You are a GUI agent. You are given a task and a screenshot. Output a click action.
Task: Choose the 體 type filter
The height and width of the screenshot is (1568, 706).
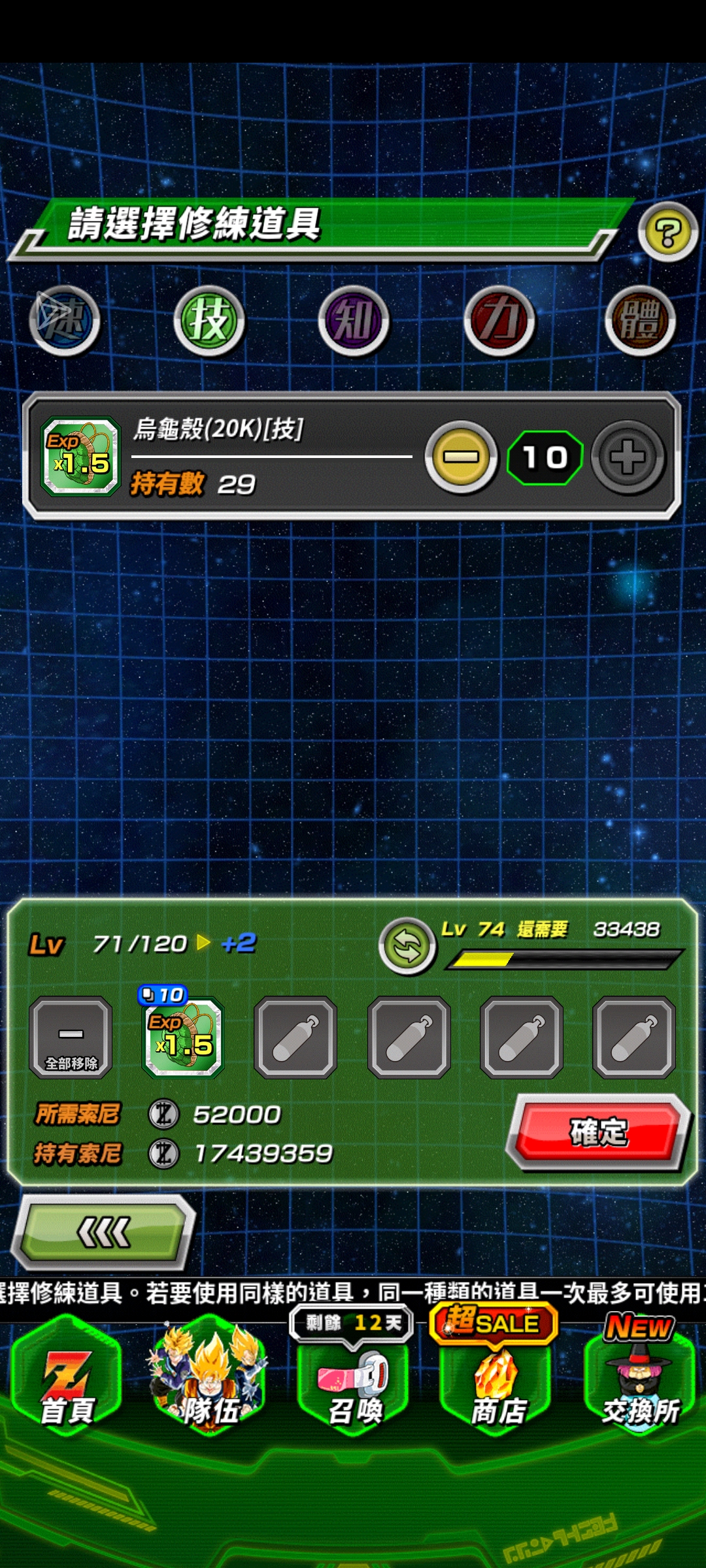[x=640, y=320]
